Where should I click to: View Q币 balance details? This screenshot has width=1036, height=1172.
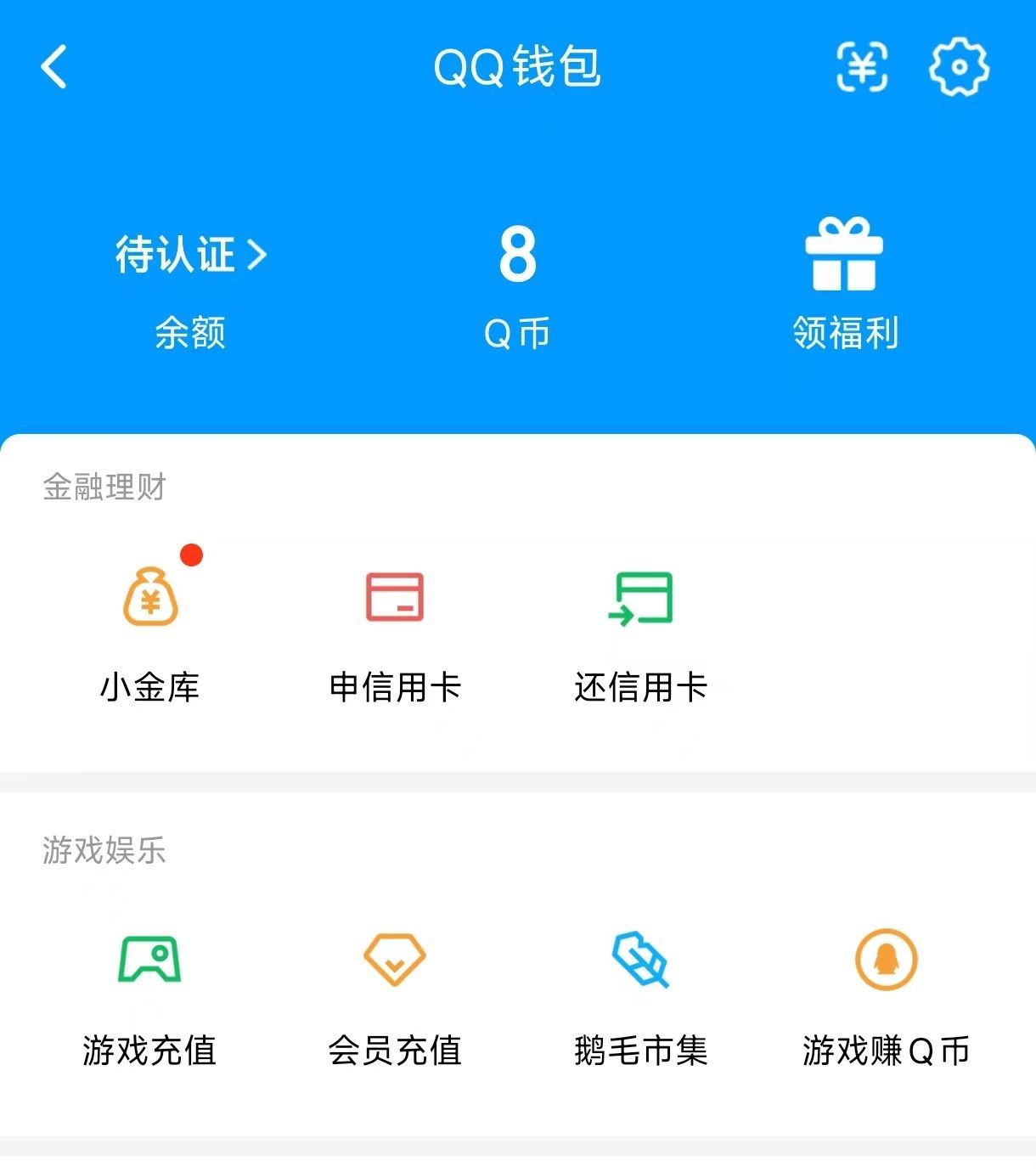point(517,285)
